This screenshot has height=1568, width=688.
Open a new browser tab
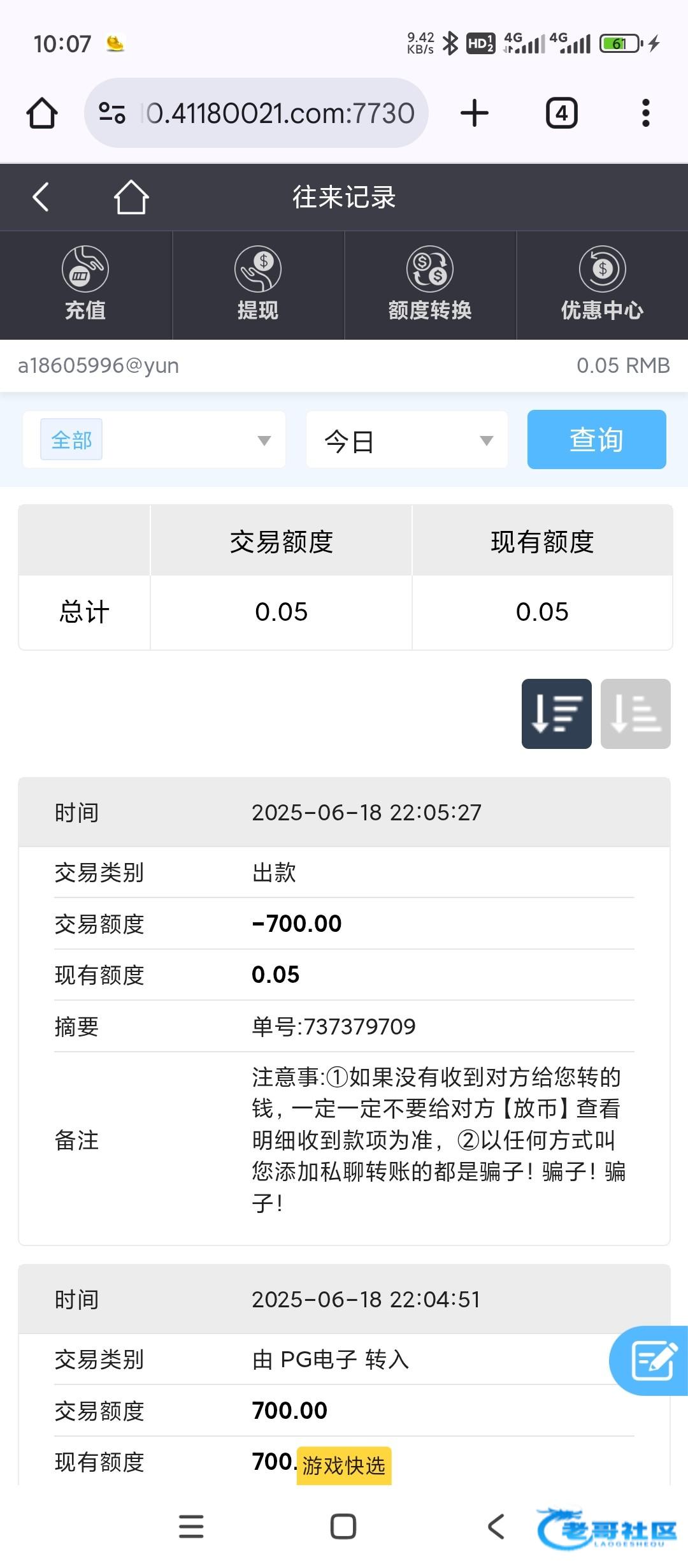pos(475,113)
